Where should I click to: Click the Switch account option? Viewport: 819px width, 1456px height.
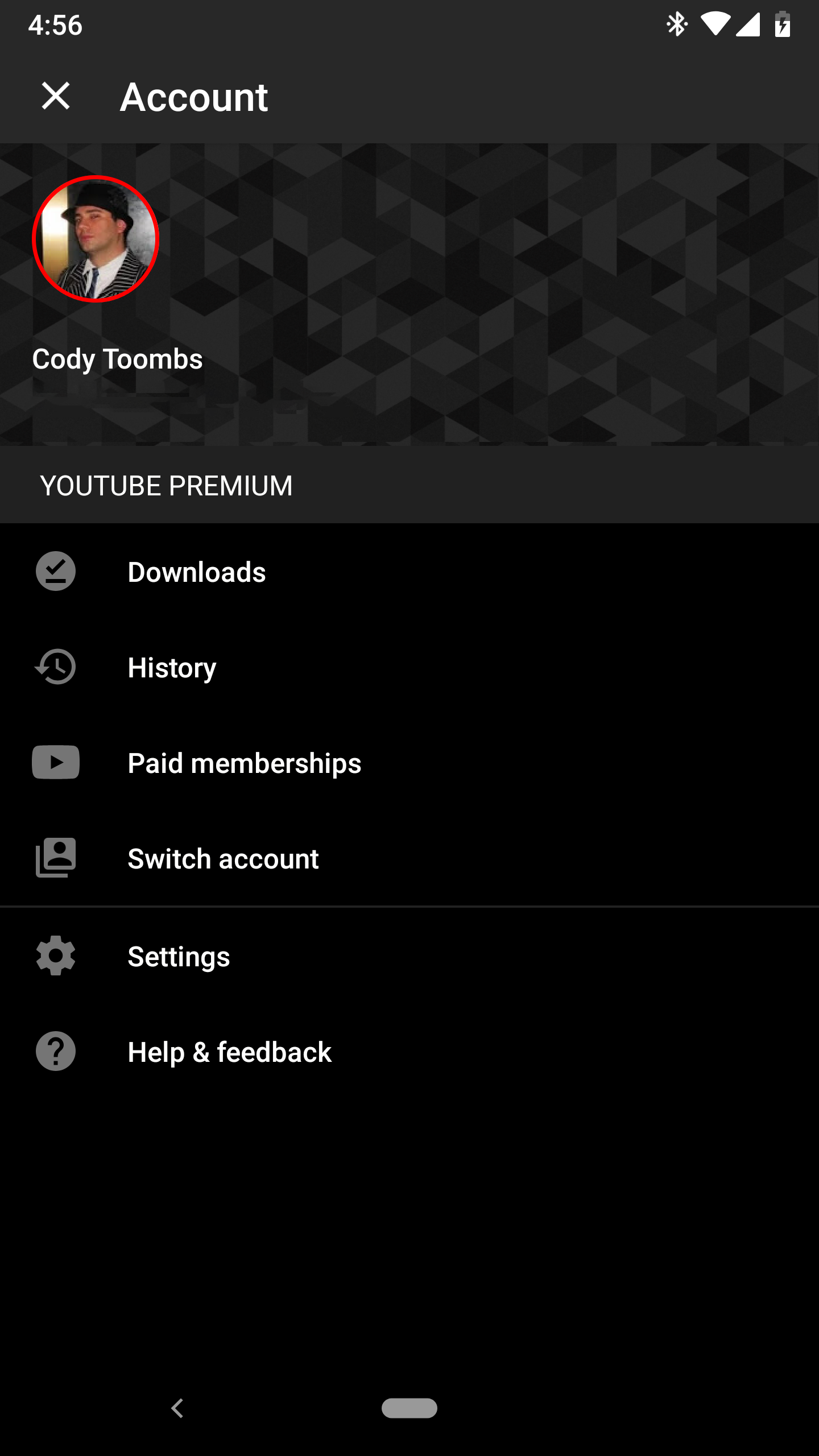[x=223, y=858]
